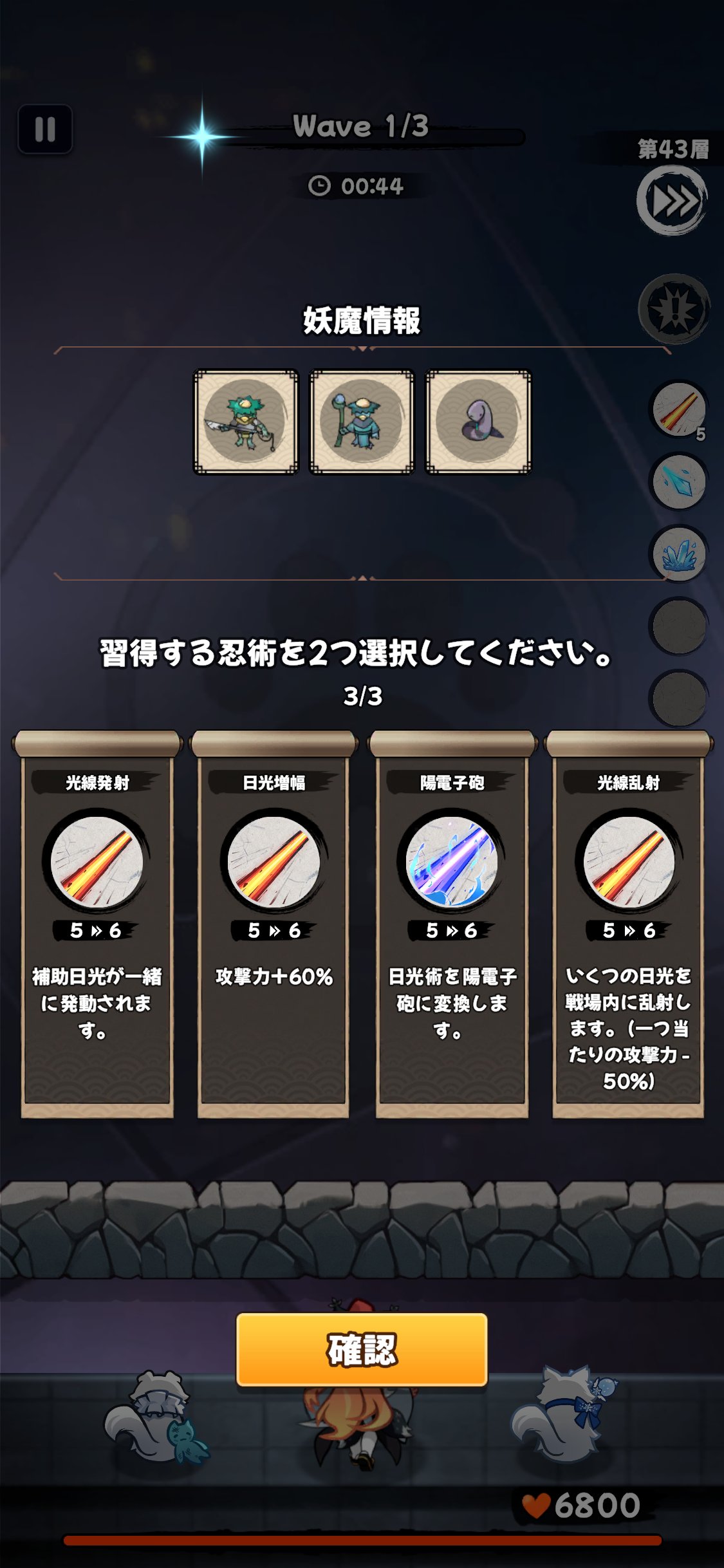Pick the 陽電子砲 skill scroll
Screen dimensions: 724x1568
(x=452, y=925)
